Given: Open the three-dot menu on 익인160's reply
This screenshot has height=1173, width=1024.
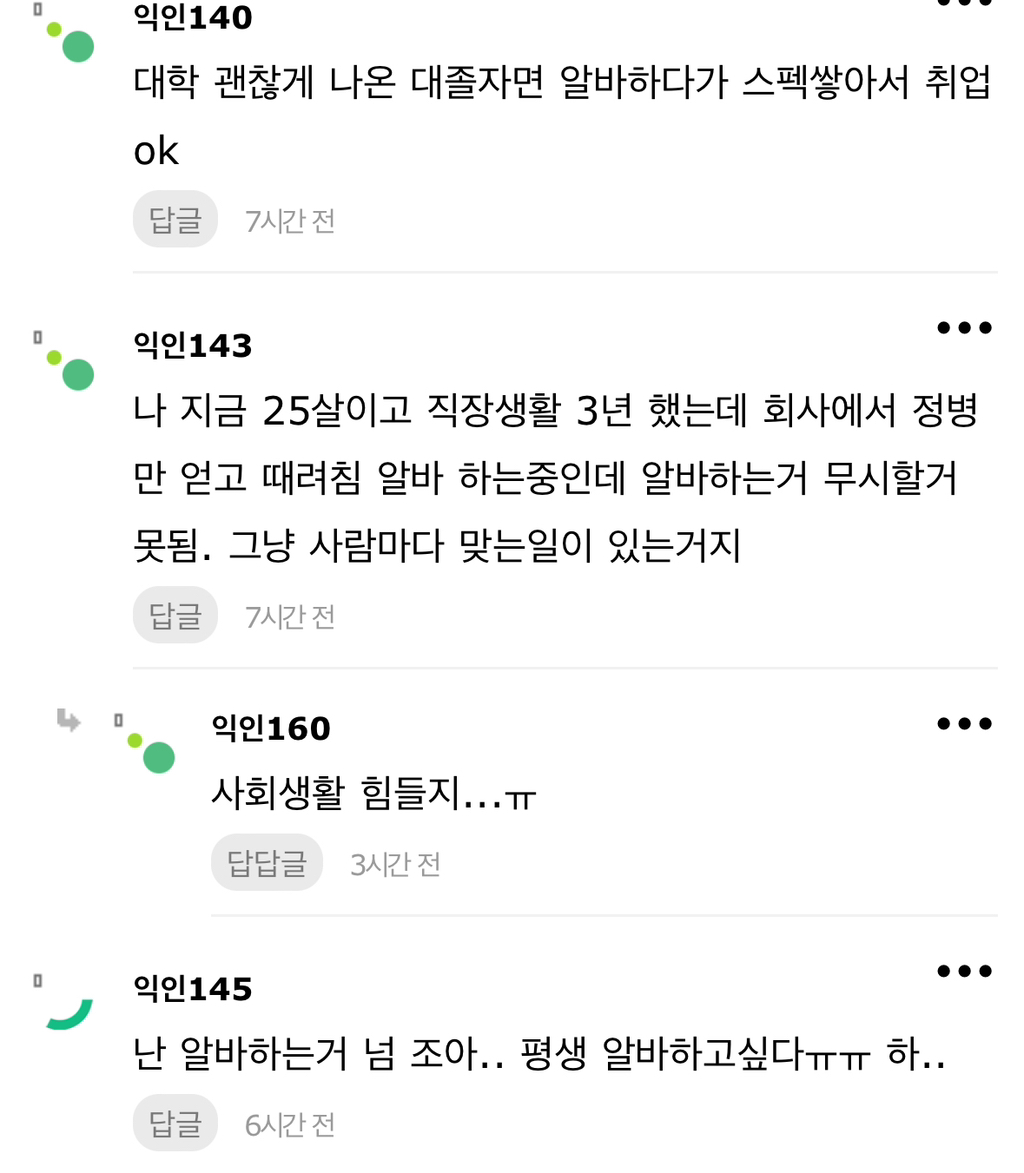Looking at the screenshot, I should tap(964, 723).
